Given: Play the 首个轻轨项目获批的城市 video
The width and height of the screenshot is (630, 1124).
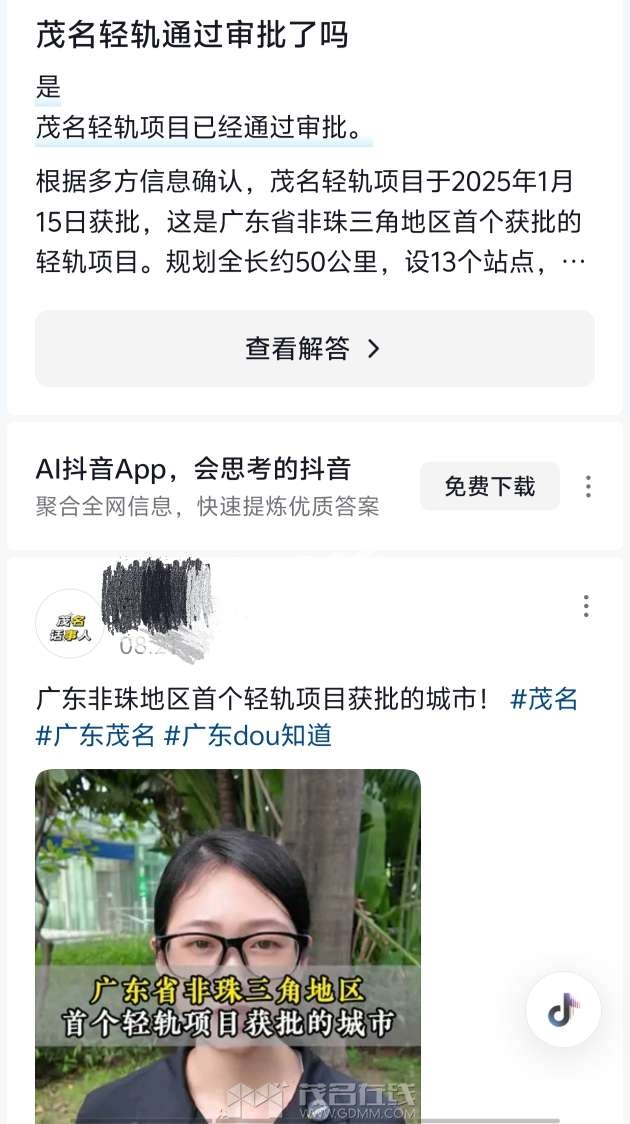Looking at the screenshot, I should pyautogui.click(x=228, y=940).
